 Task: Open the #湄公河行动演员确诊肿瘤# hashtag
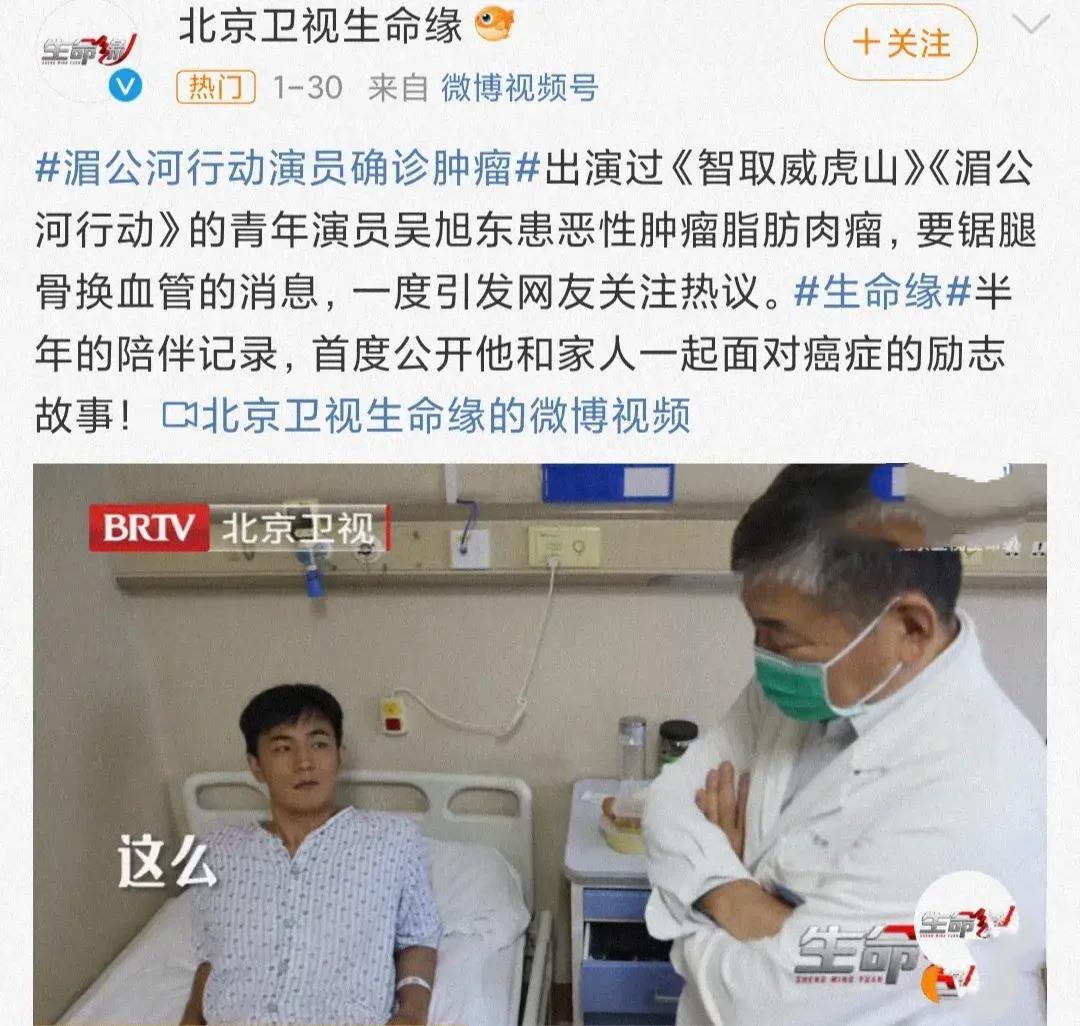click(x=288, y=169)
